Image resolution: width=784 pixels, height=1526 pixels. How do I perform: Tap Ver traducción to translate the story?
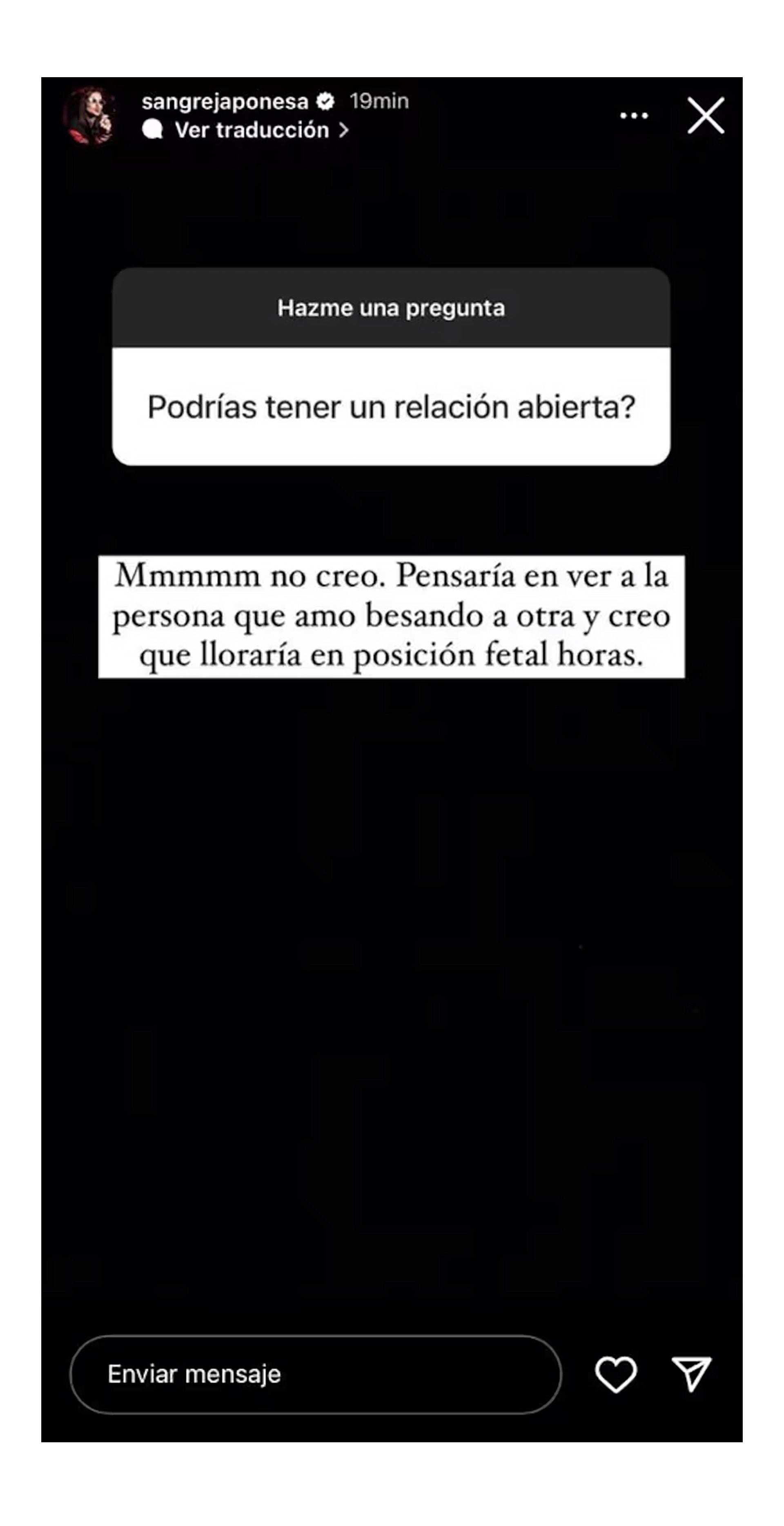coord(252,130)
